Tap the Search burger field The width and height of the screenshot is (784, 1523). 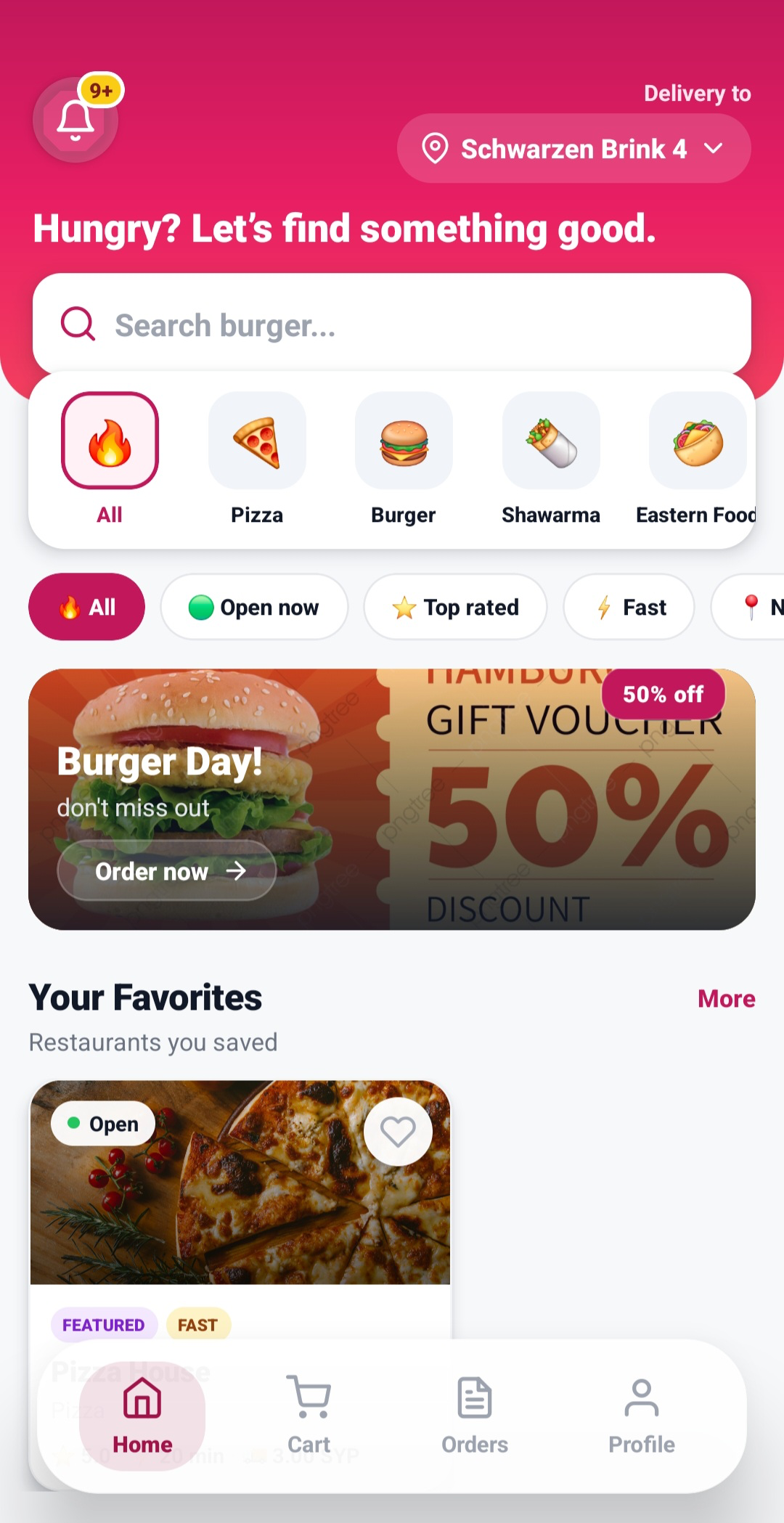click(392, 324)
